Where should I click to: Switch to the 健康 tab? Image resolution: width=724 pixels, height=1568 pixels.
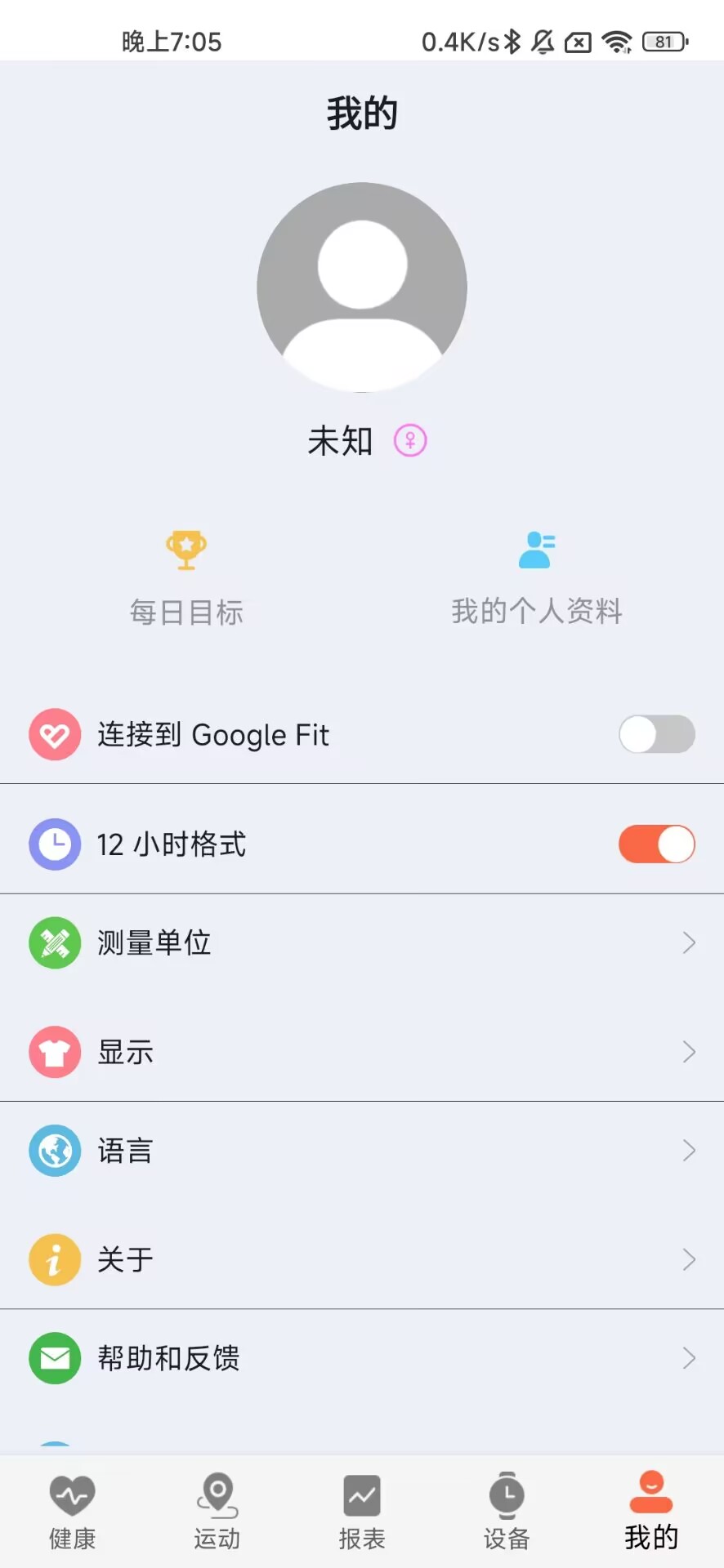pos(72,1511)
